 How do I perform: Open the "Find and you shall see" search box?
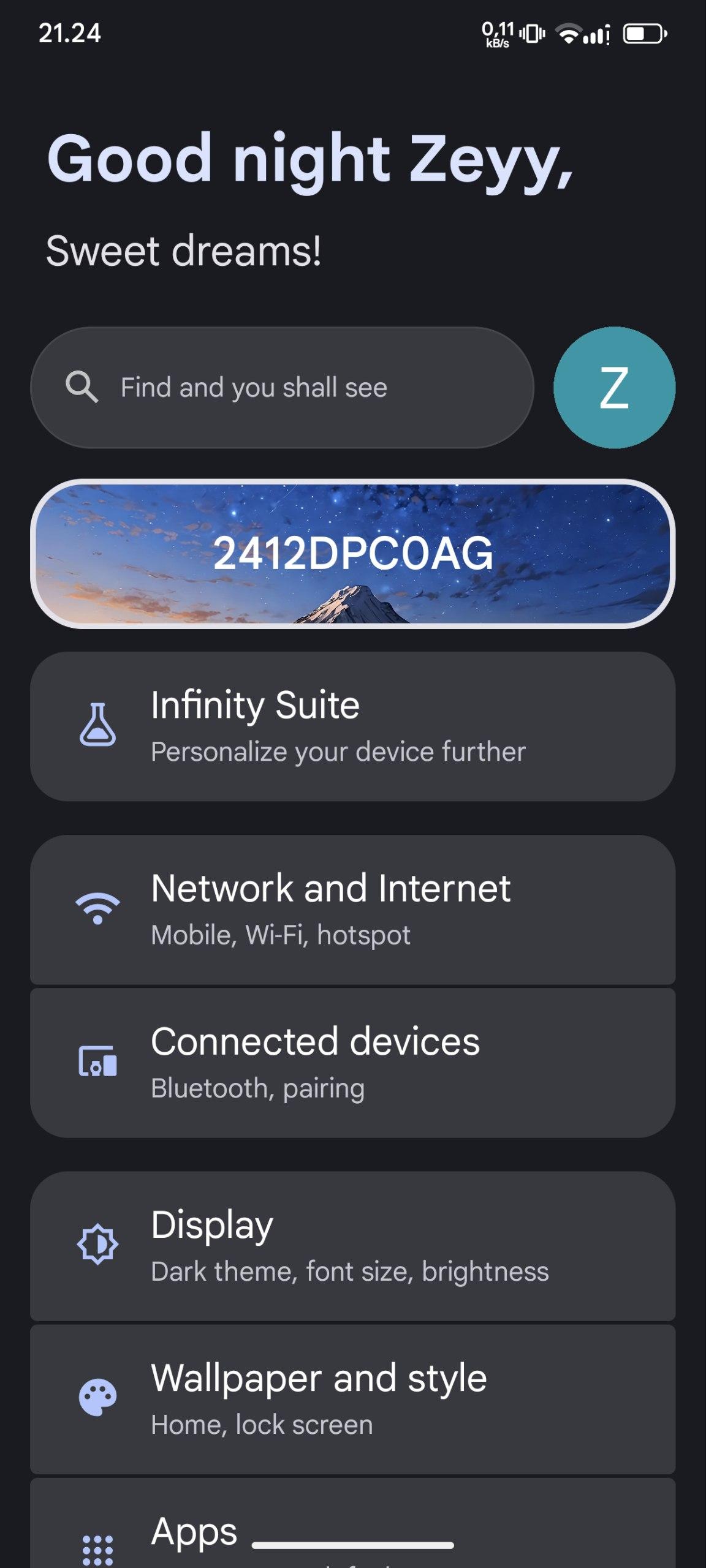(282, 388)
